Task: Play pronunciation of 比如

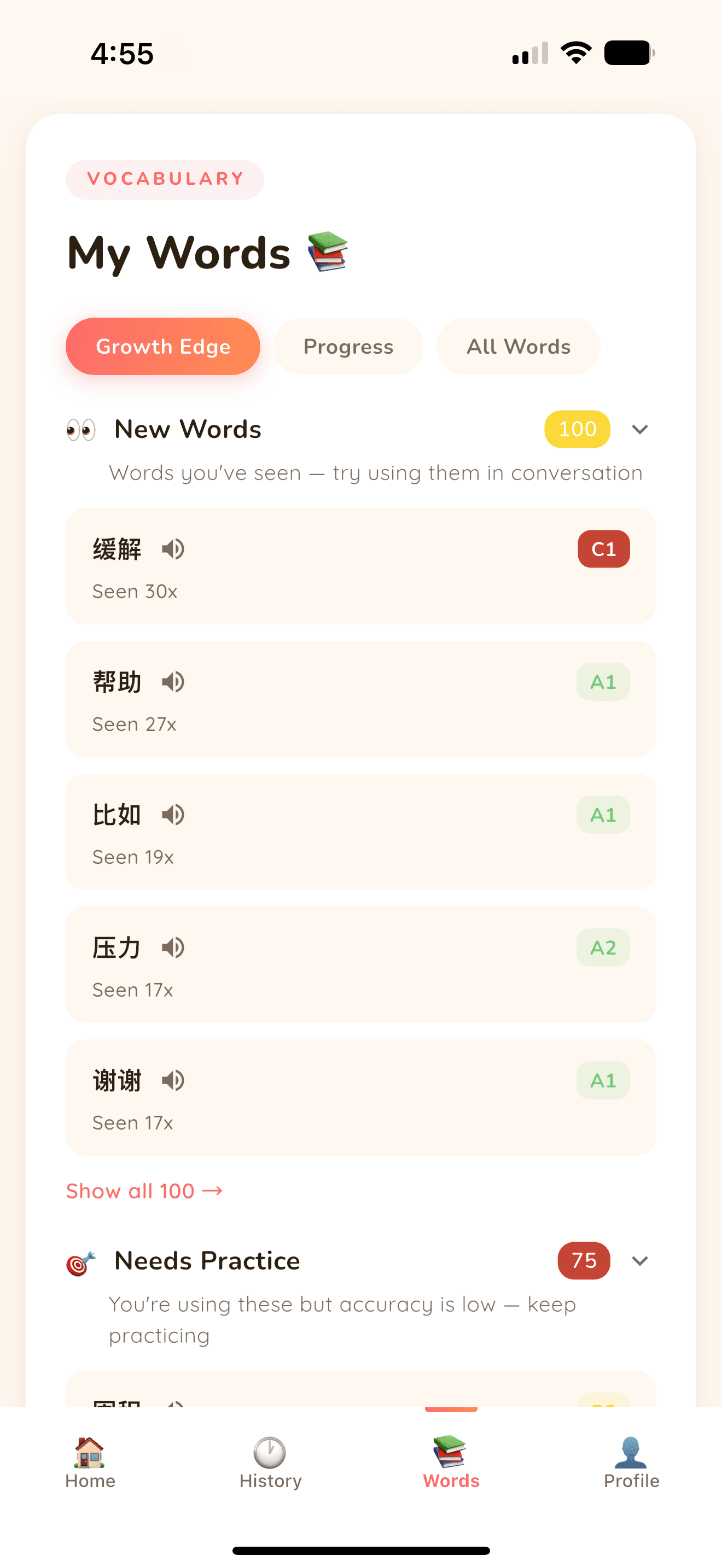Action: 173,815
